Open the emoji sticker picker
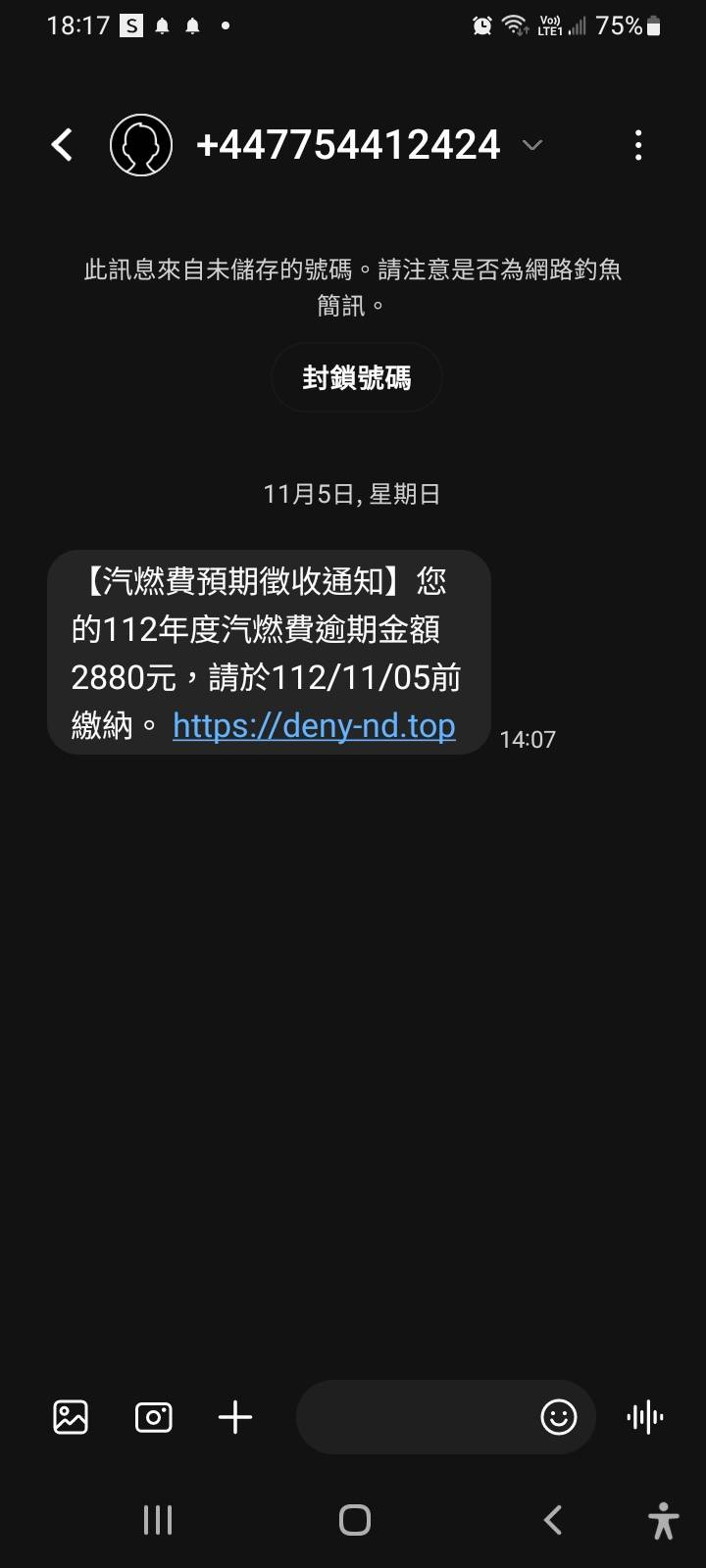Screen dimensions: 706x1568 tap(559, 1417)
